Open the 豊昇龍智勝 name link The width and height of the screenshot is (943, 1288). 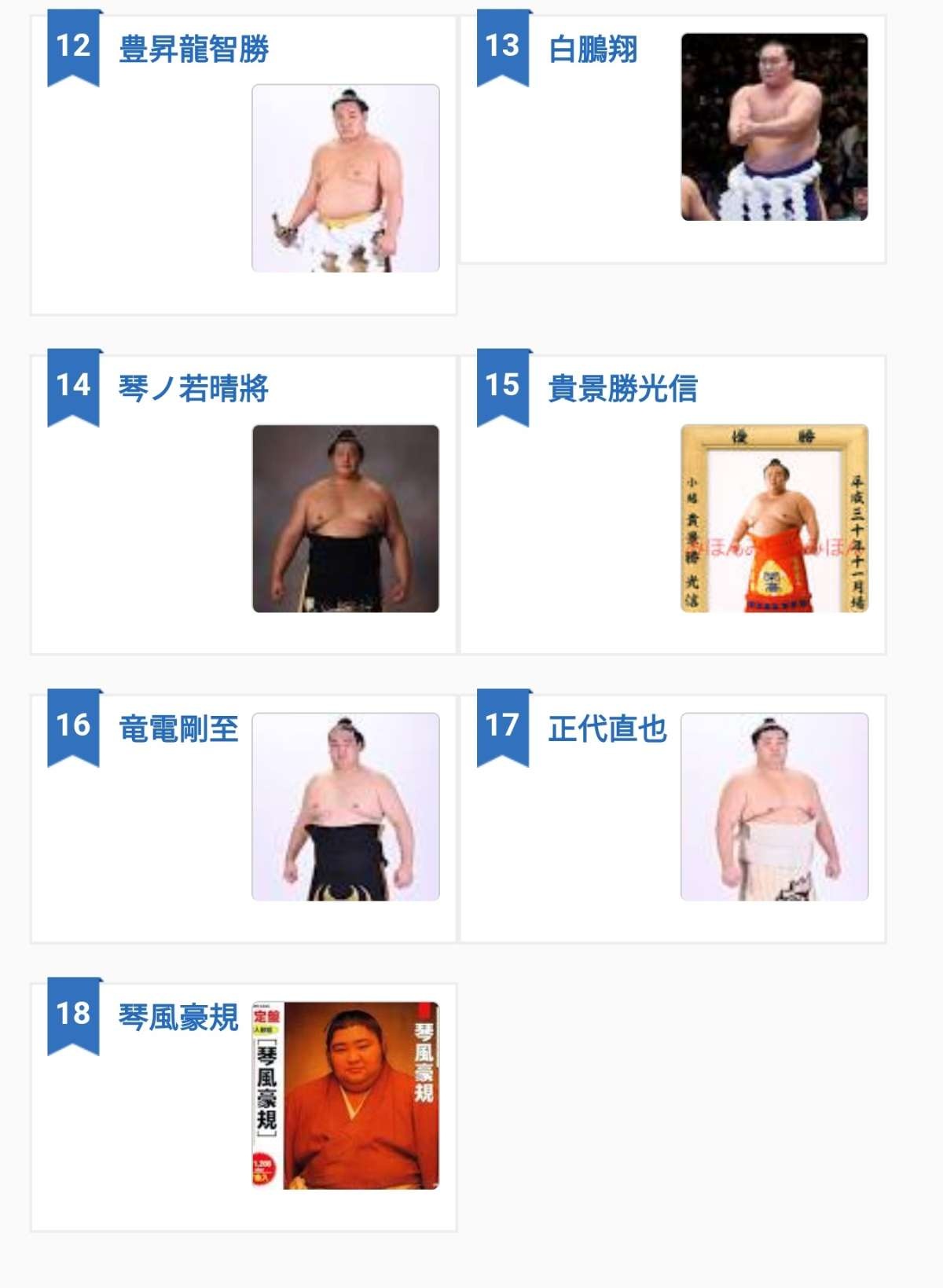point(193,49)
